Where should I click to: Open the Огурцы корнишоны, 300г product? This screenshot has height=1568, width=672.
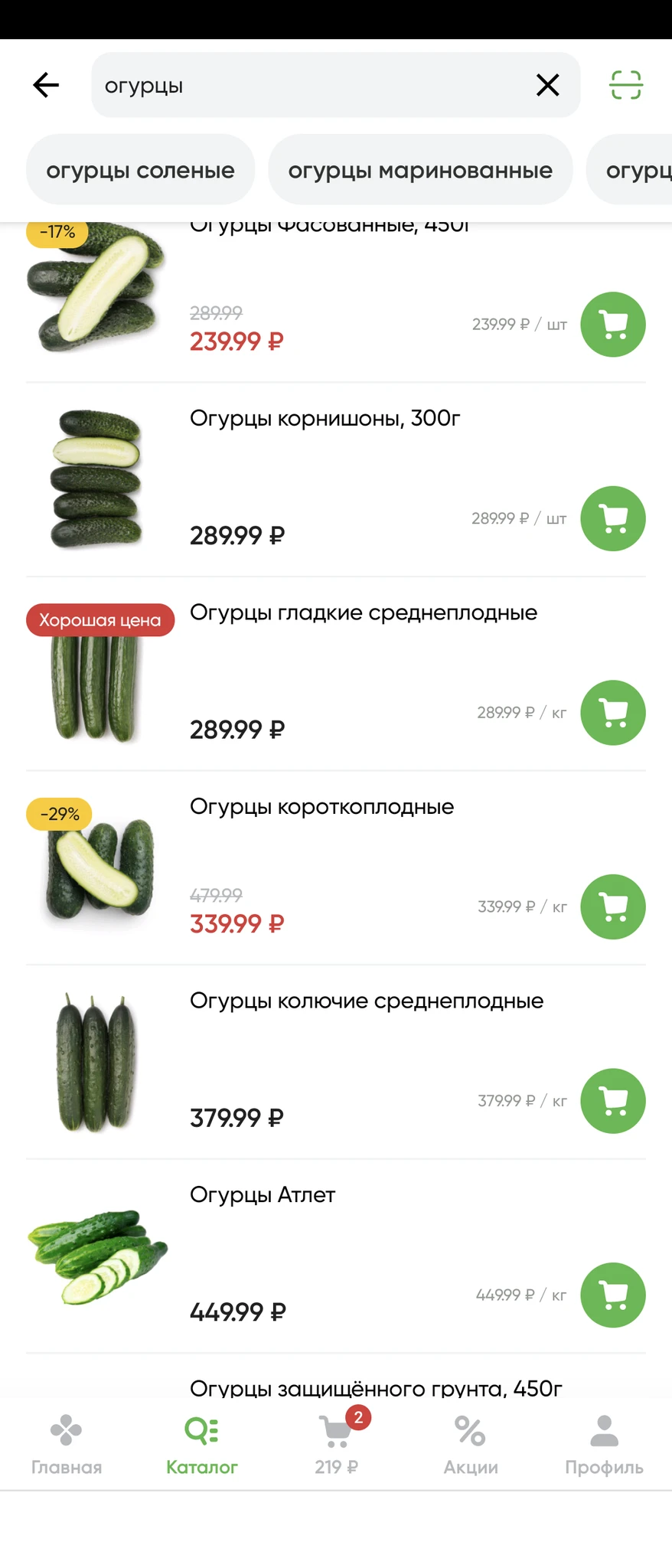click(x=325, y=419)
